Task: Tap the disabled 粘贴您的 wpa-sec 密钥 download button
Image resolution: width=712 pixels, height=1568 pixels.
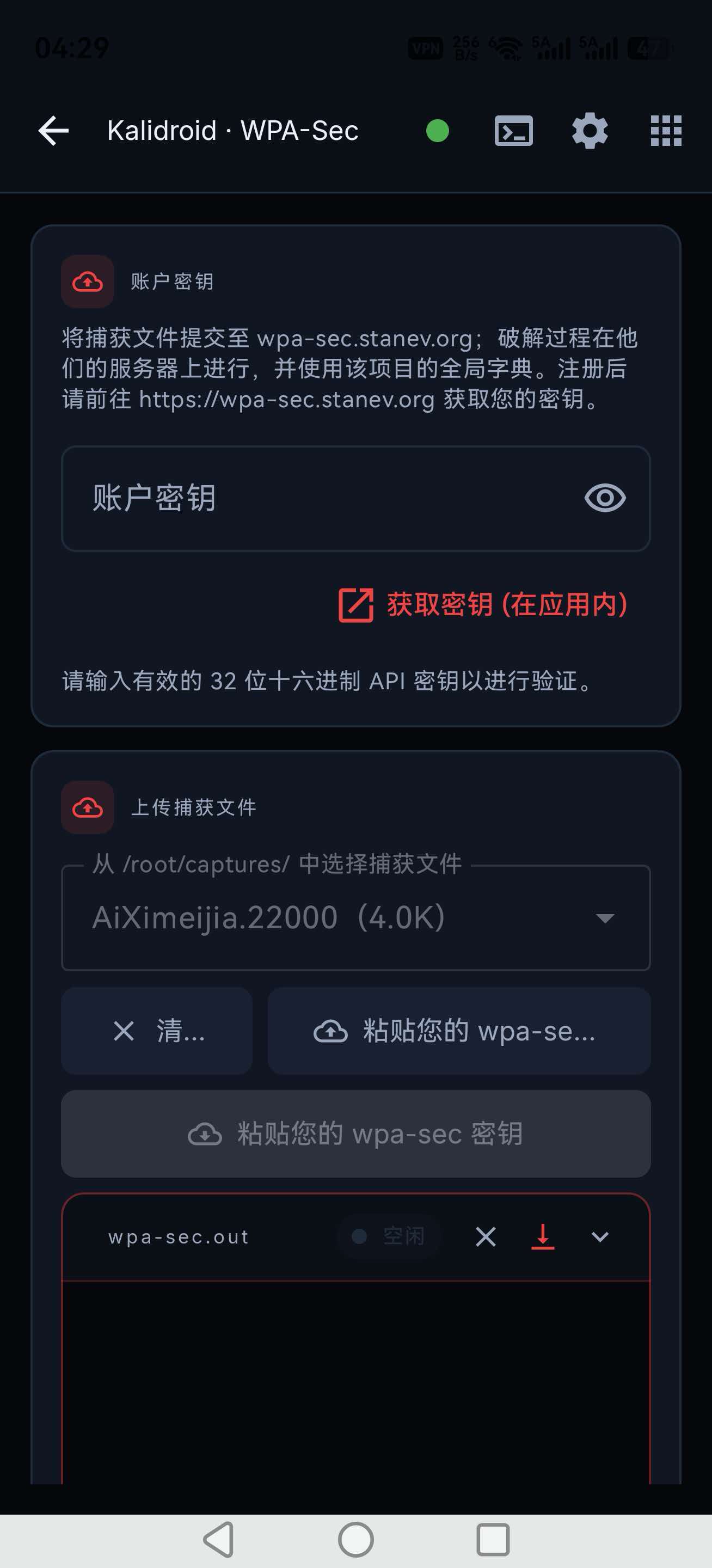Action: (355, 1134)
